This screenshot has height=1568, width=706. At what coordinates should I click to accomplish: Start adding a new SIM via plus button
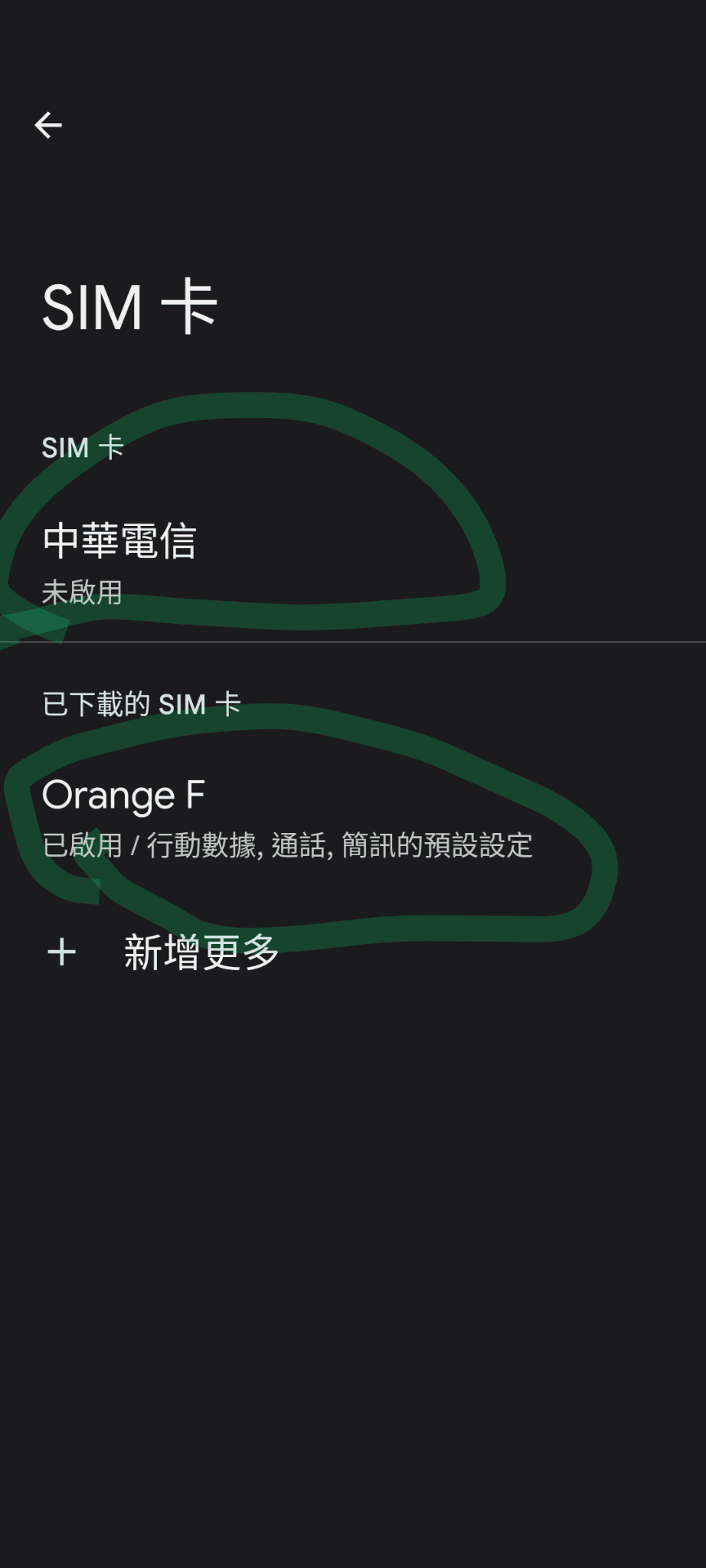coord(61,951)
